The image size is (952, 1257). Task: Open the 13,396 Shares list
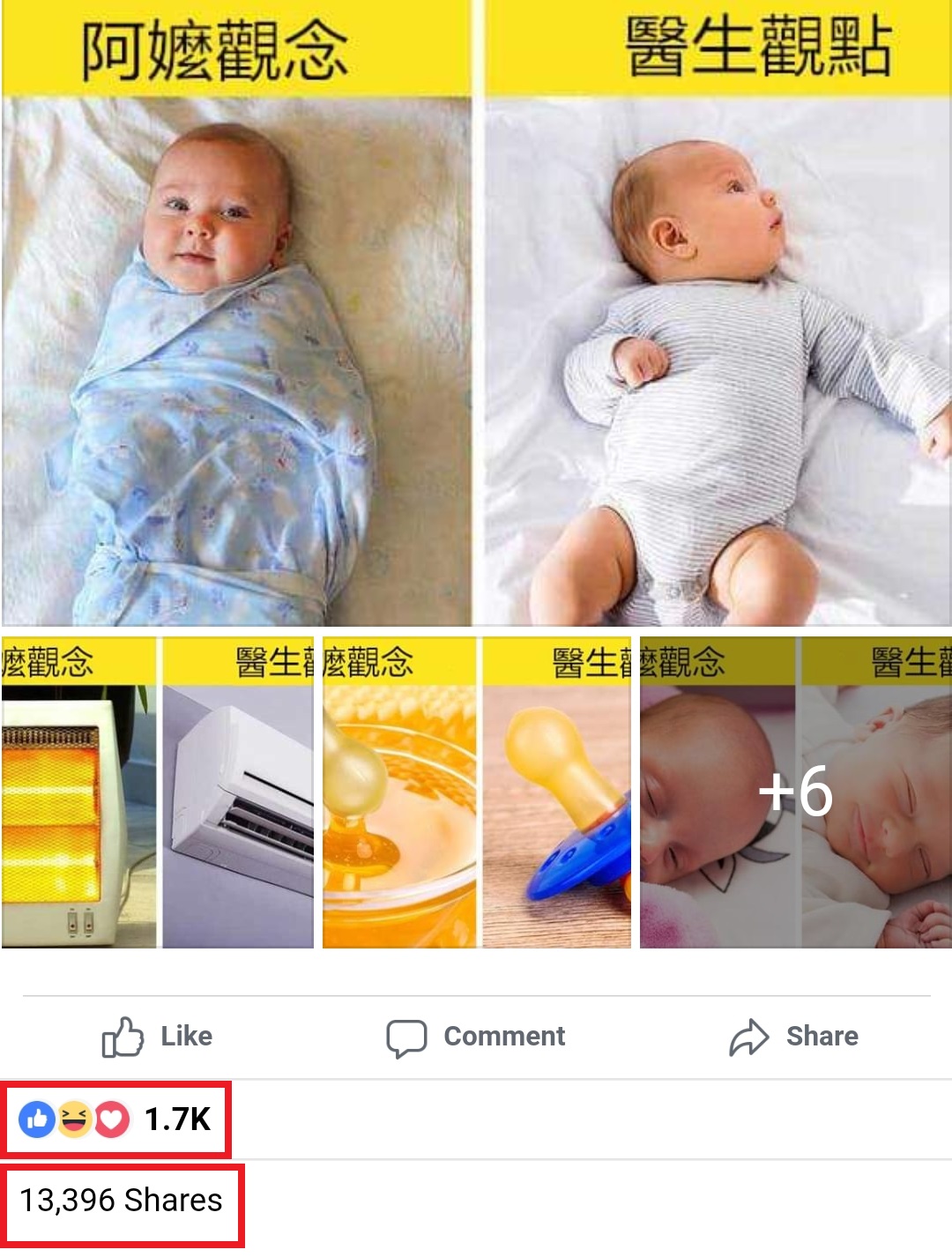point(122,1201)
